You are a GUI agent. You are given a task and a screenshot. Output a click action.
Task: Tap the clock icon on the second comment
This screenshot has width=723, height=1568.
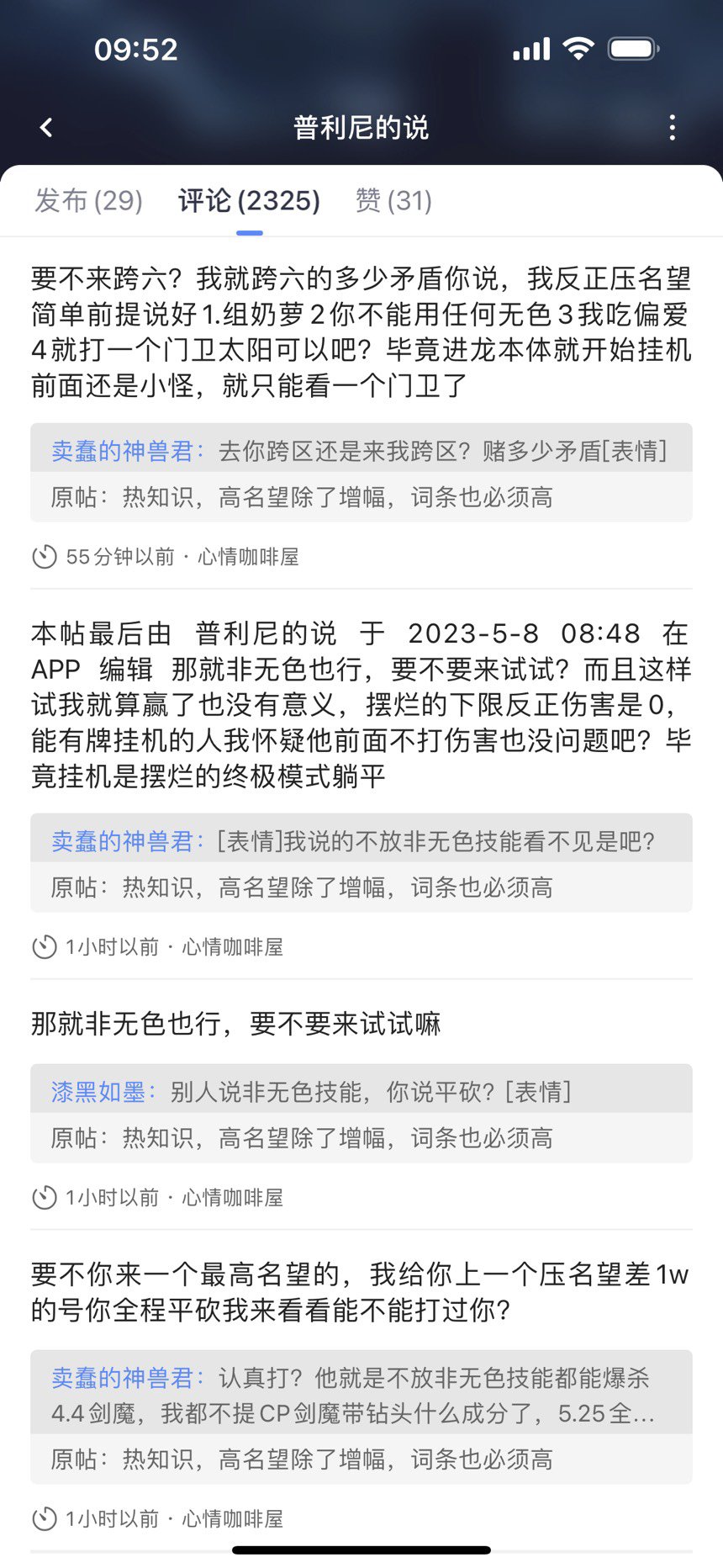[x=44, y=946]
